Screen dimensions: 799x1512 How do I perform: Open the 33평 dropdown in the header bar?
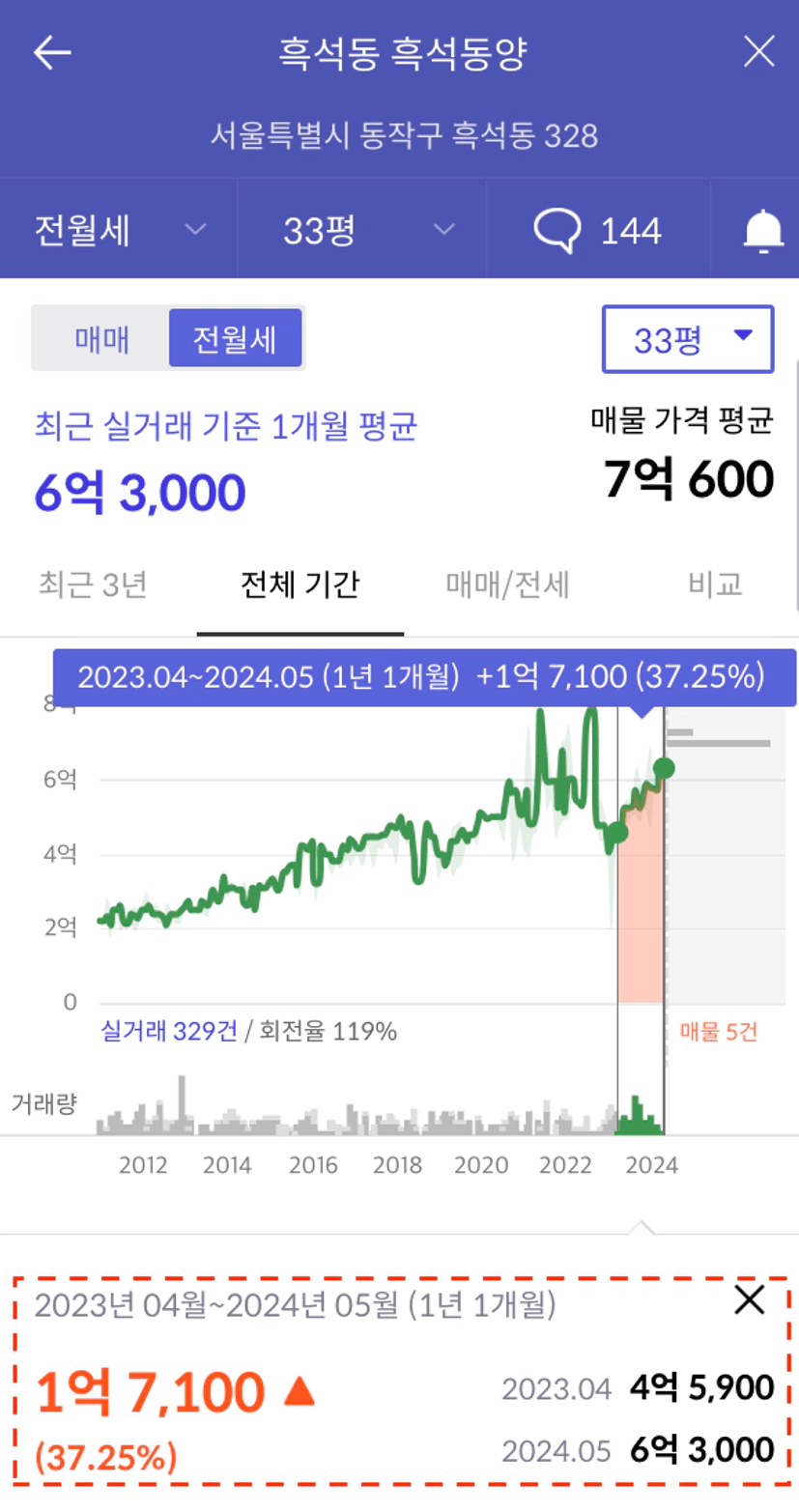(362, 230)
